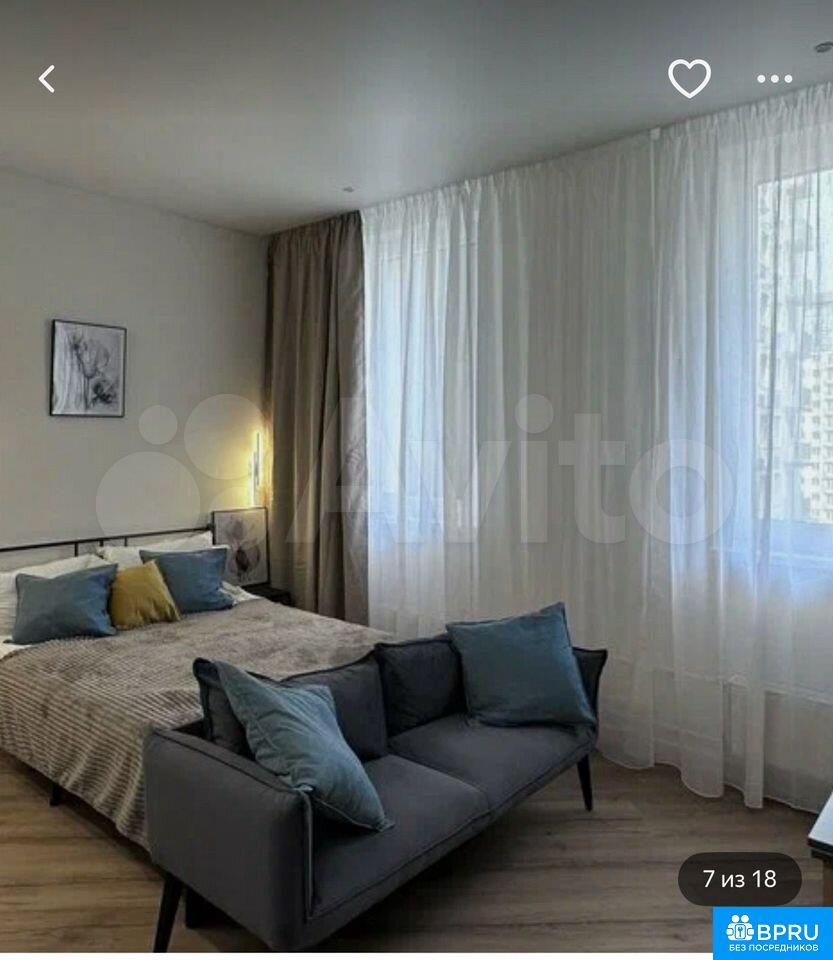This screenshot has width=833, height=960.
Task: Open the three-dot overflow menu
Action: [774, 79]
